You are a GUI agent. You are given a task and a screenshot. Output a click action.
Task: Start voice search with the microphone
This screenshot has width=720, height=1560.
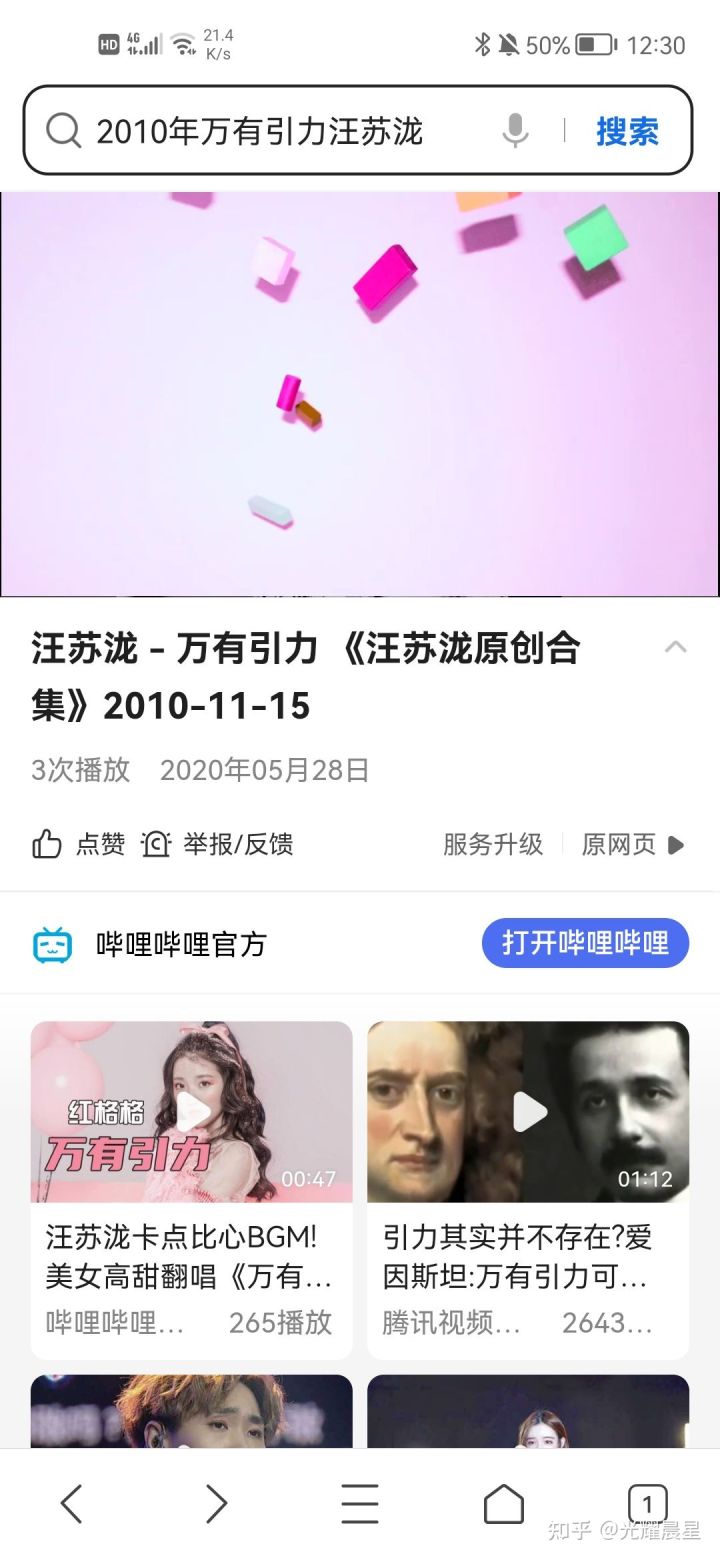point(515,131)
